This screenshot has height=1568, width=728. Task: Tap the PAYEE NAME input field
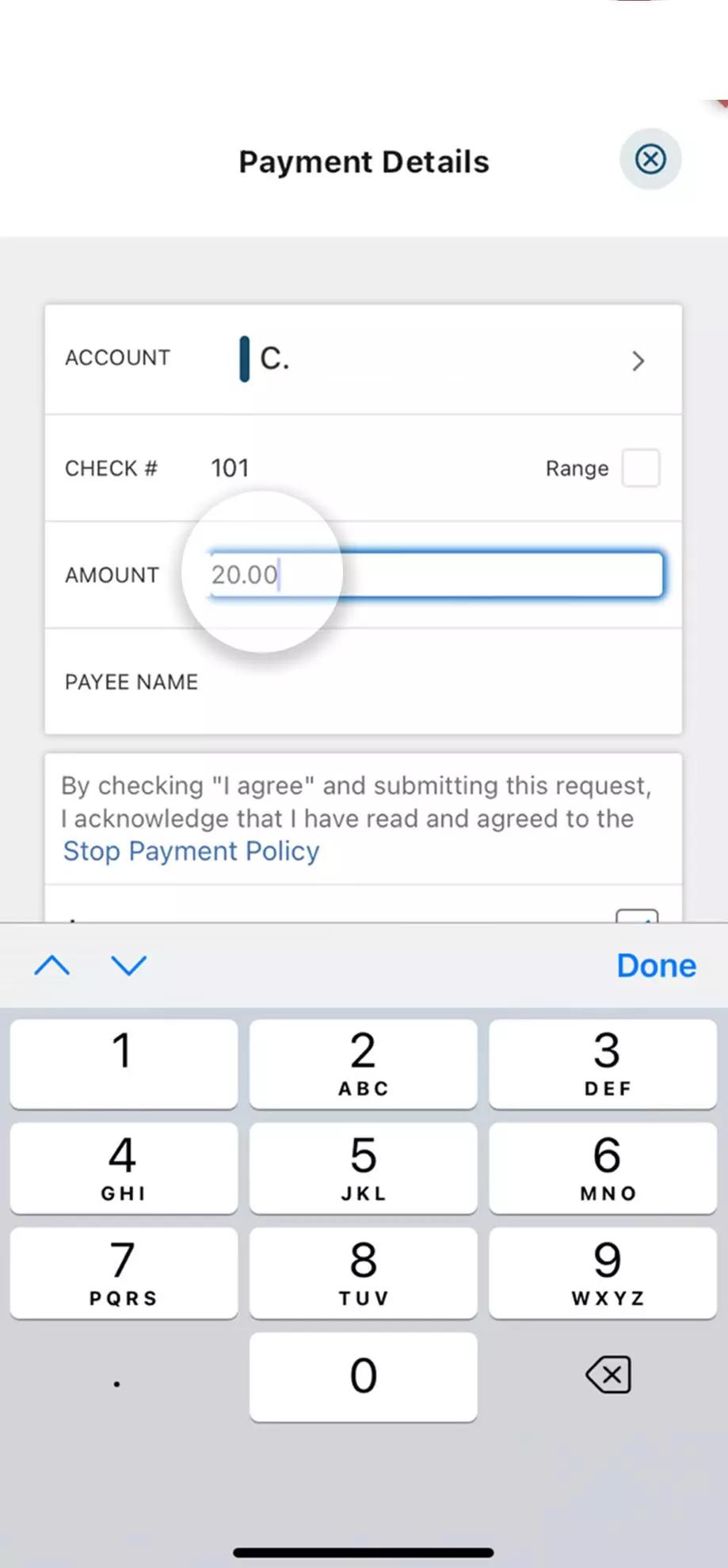[434, 681]
